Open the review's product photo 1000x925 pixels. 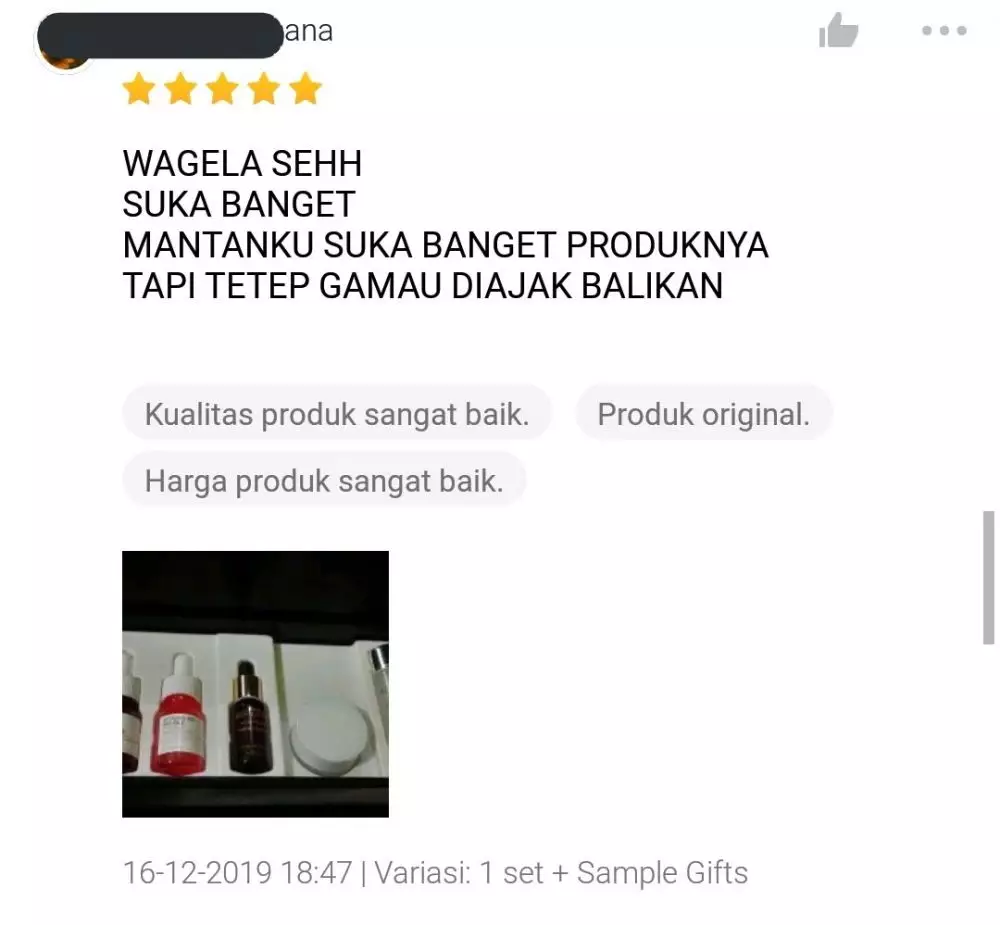tap(255, 684)
